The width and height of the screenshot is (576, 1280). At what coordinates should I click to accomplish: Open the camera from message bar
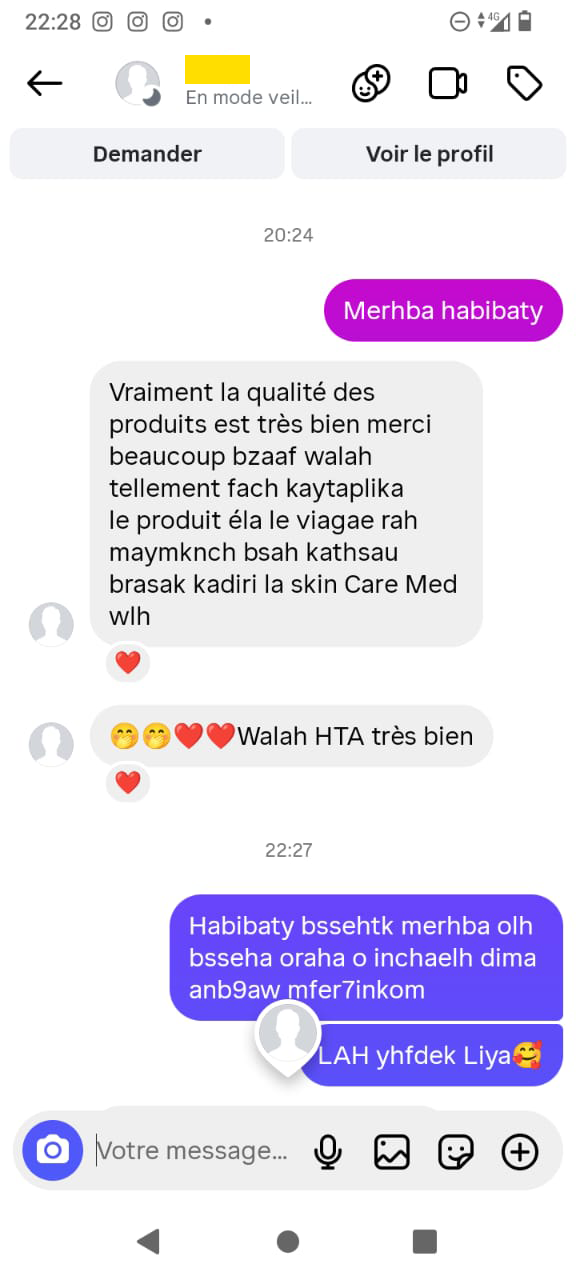[x=53, y=1151]
